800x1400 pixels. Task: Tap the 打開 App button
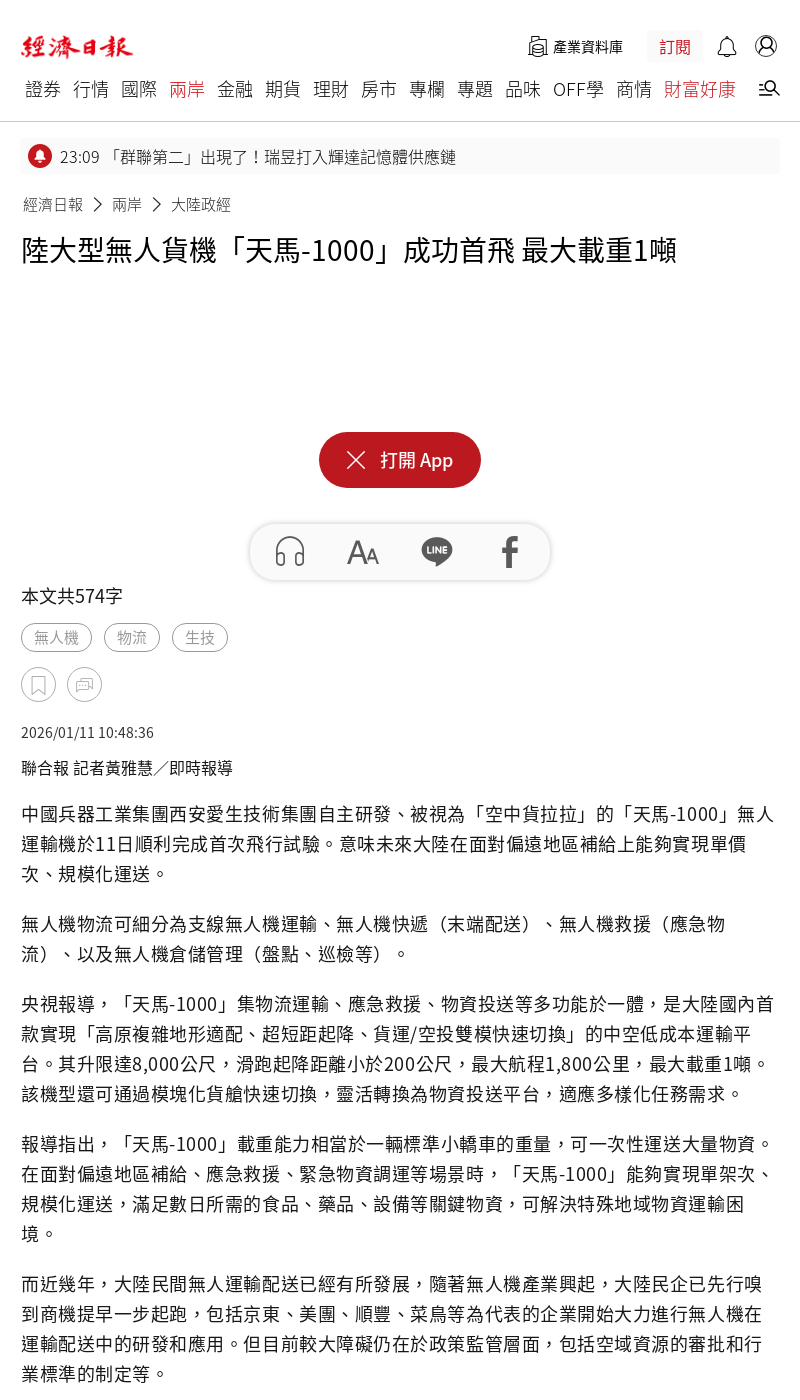pos(400,460)
